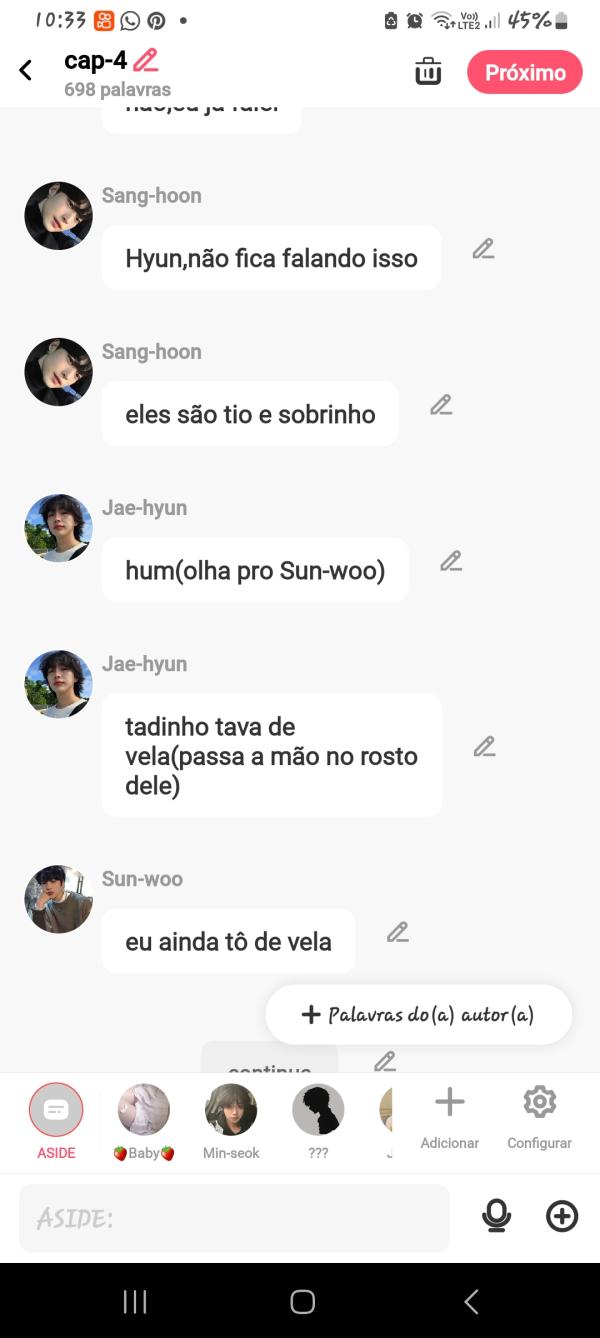Image resolution: width=600 pixels, height=1338 pixels.
Task: Tap the microphone icon
Action: click(x=496, y=1216)
